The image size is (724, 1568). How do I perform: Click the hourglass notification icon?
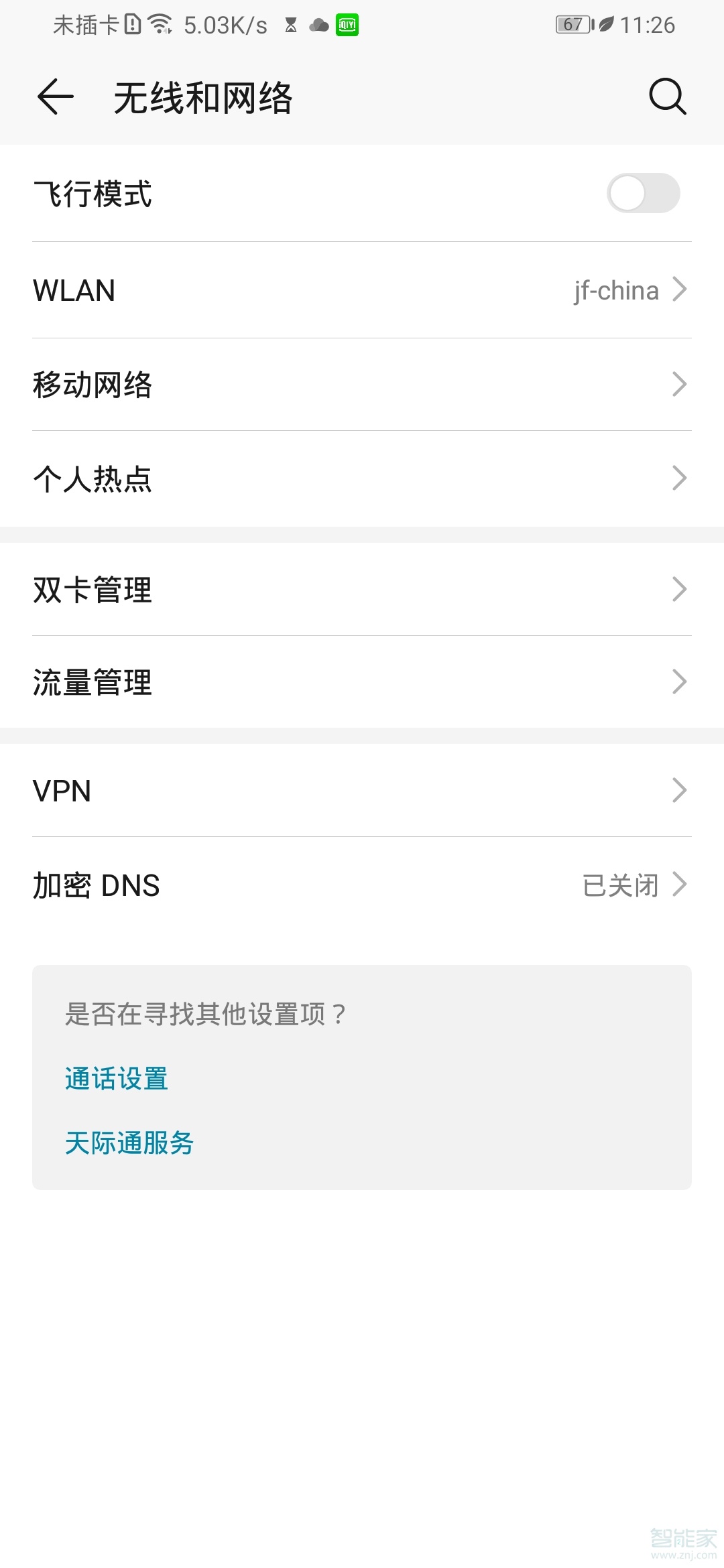coord(290,24)
